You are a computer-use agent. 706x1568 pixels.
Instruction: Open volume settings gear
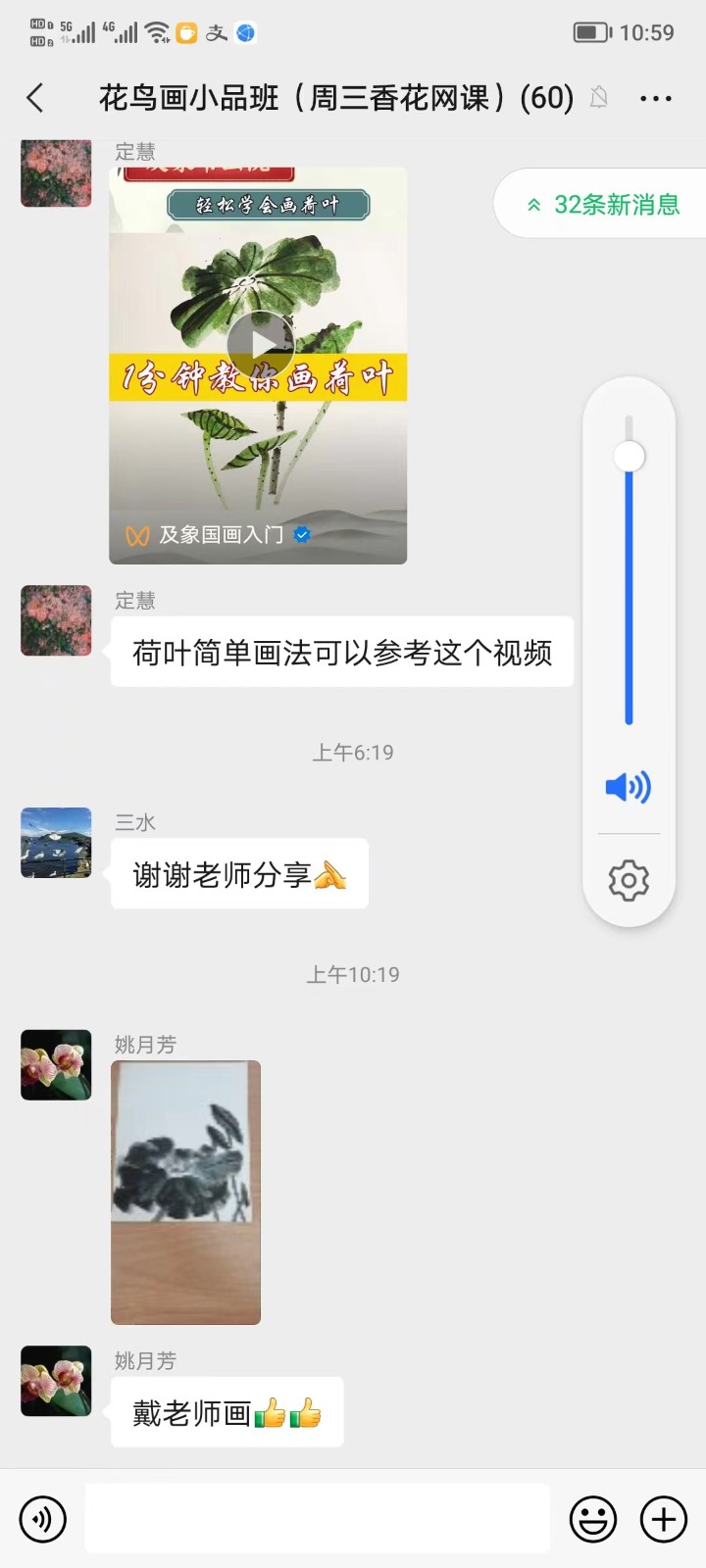click(x=629, y=880)
